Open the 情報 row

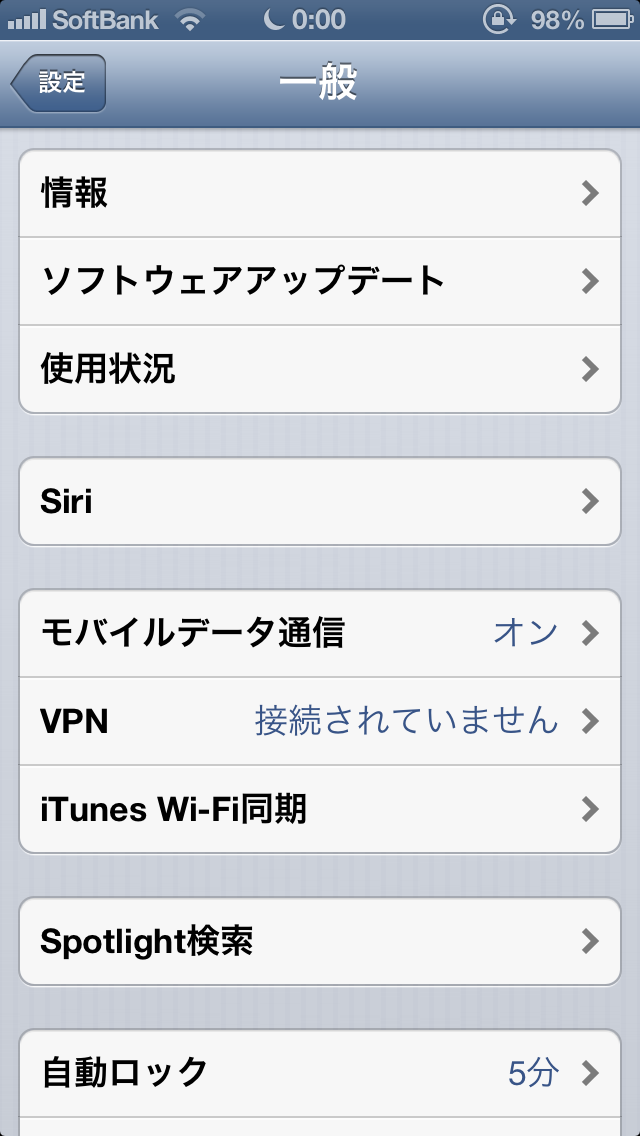(x=320, y=193)
